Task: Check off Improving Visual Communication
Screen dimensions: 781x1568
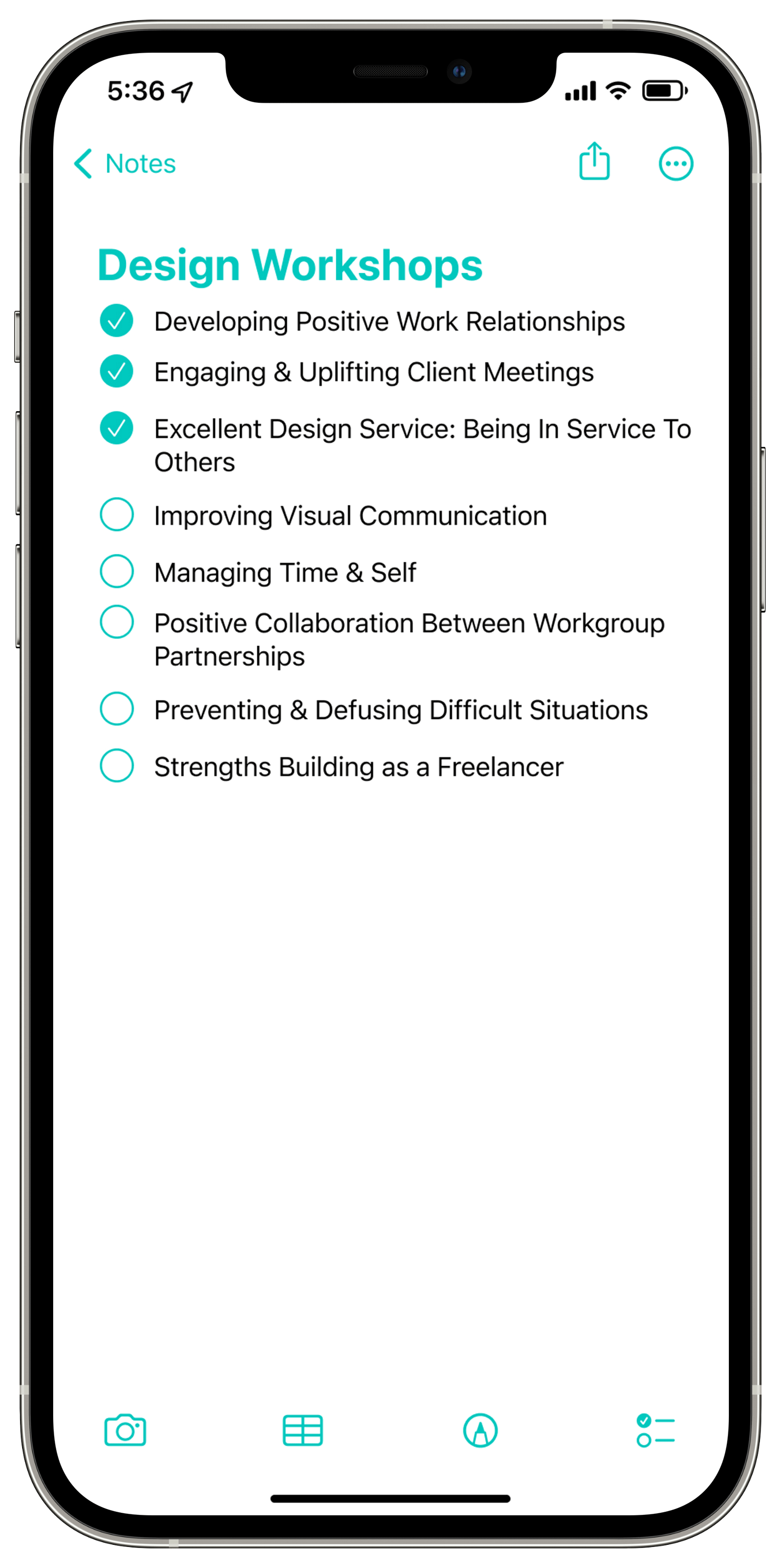Action: (x=117, y=514)
